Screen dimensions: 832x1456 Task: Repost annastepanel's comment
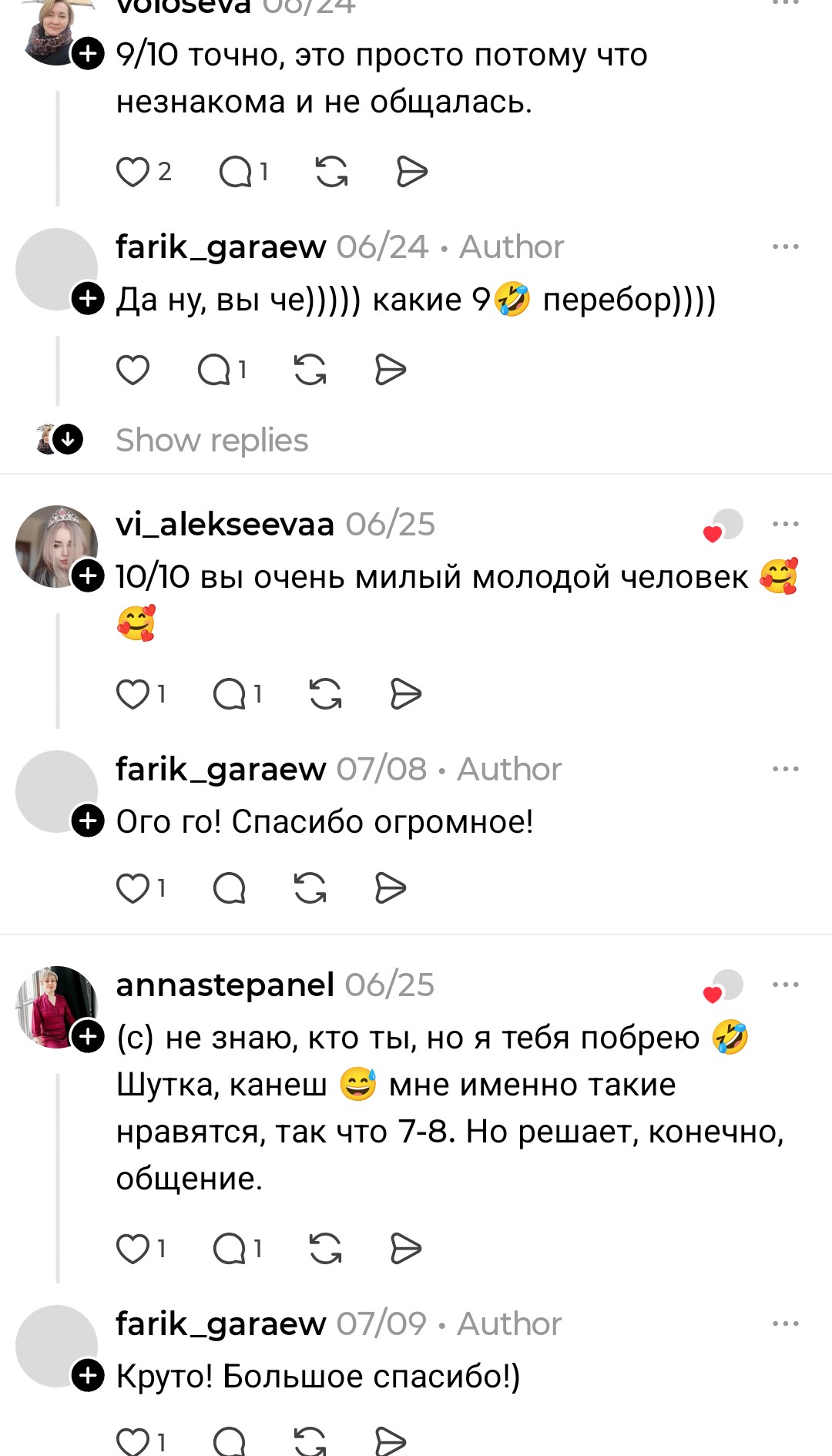pos(325,1249)
